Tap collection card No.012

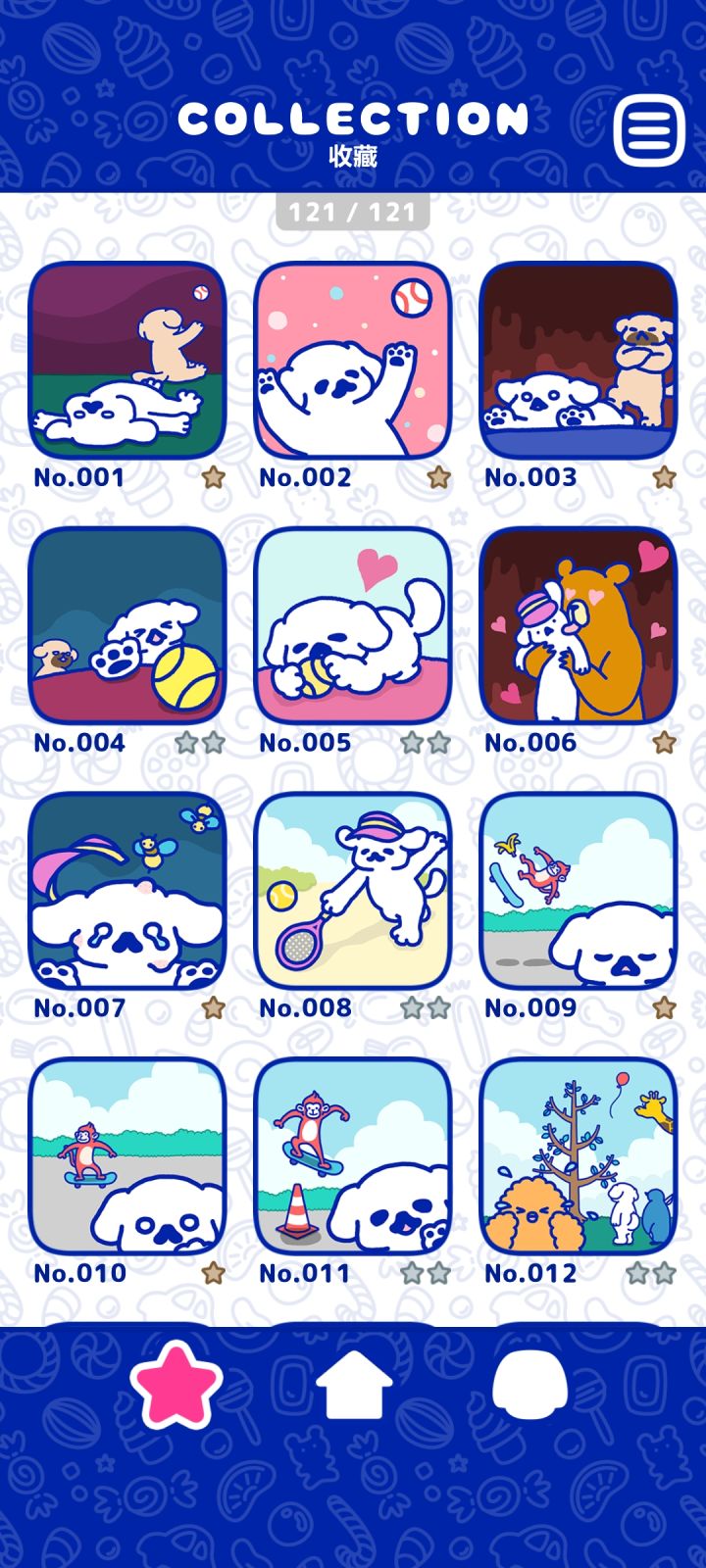click(x=579, y=1156)
